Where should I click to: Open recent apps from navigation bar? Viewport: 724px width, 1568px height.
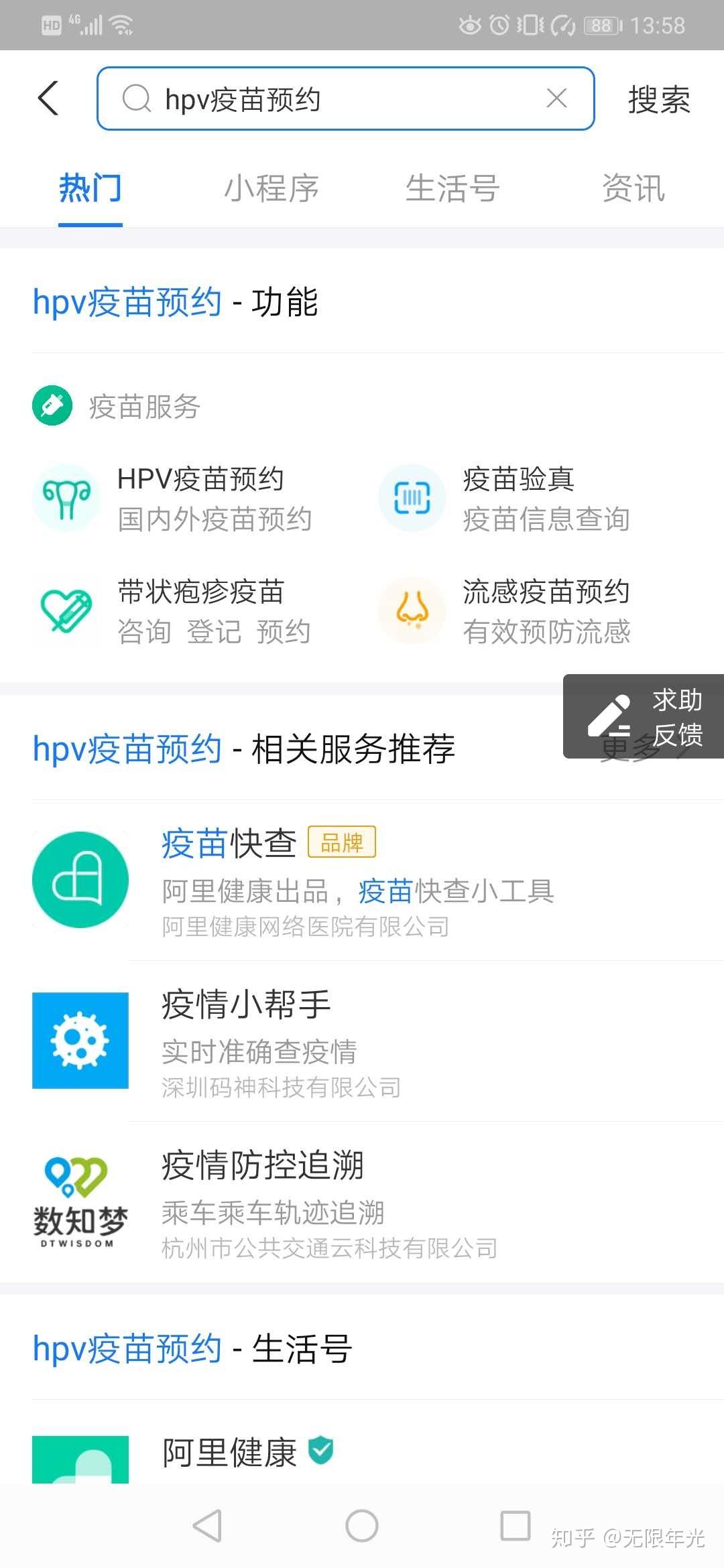tap(516, 1526)
